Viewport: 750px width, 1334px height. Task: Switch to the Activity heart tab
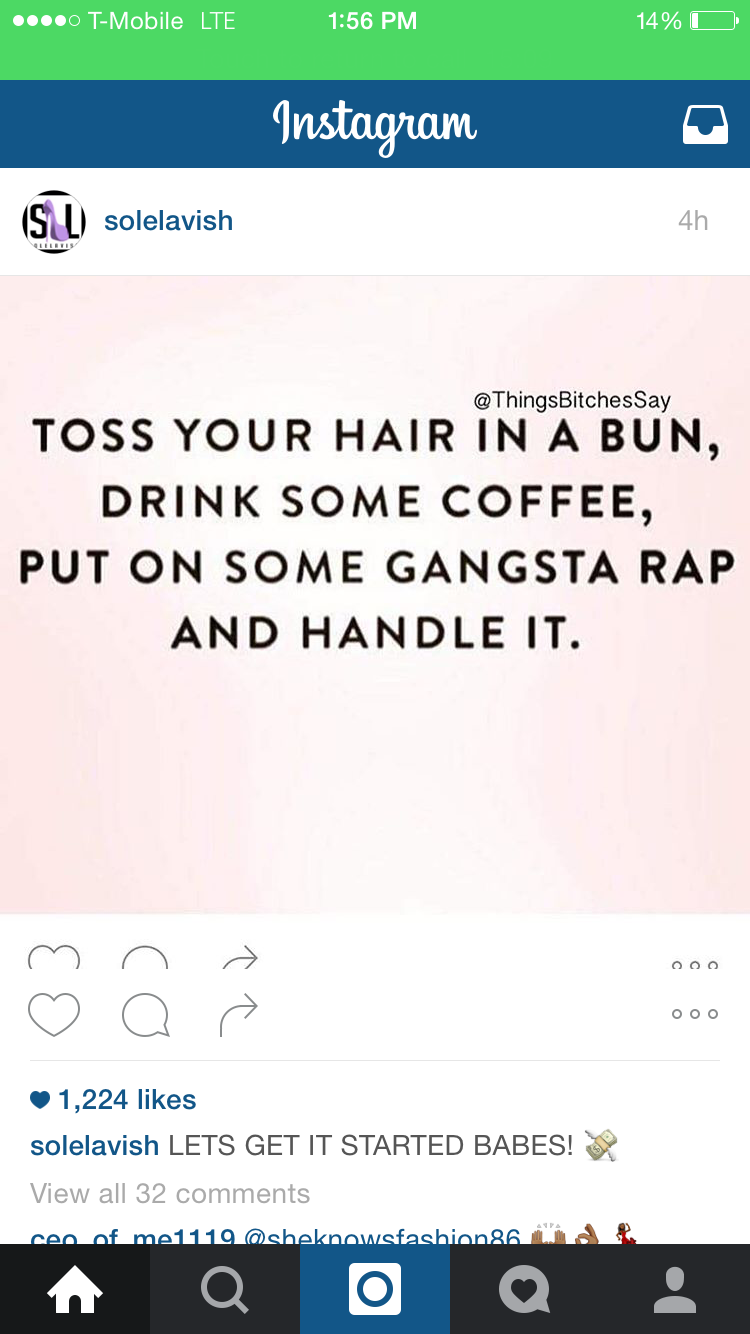tap(525, 1290)
